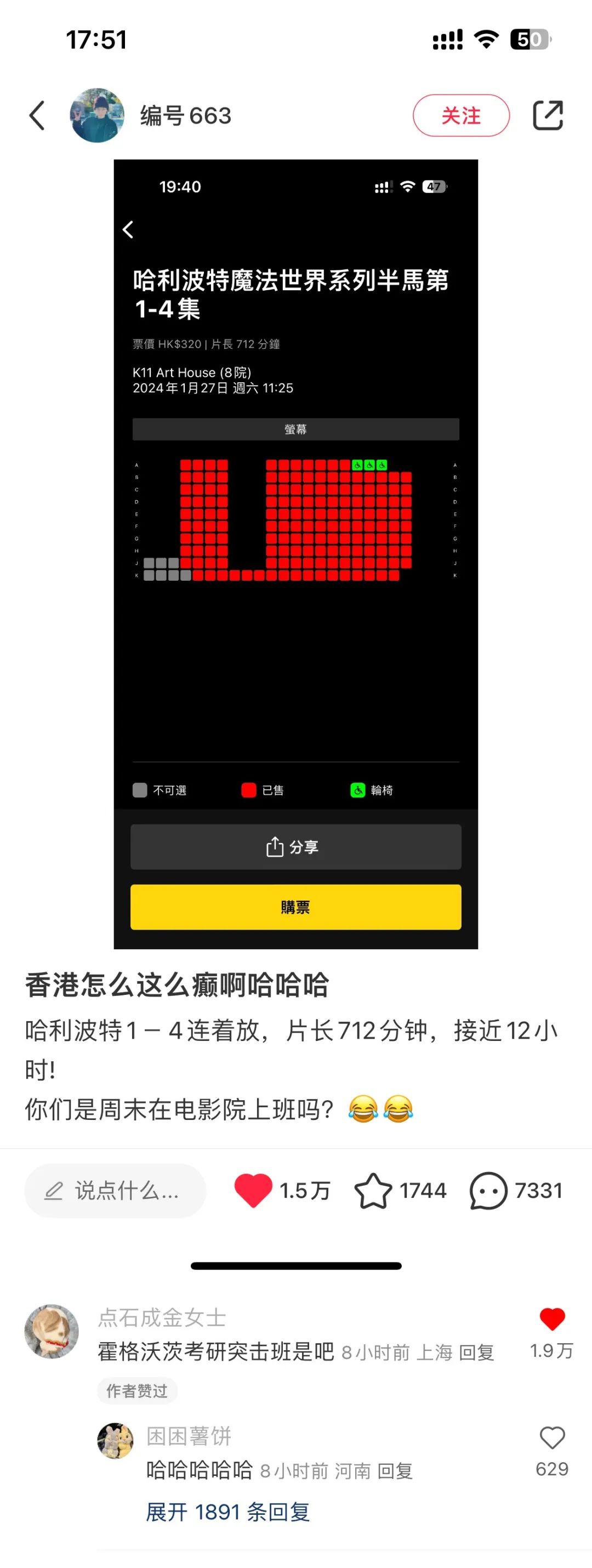The width and height of the screenshot is (592, 1568).
Task: Open the avatar of 点石成金女士
Action: 52,1331
